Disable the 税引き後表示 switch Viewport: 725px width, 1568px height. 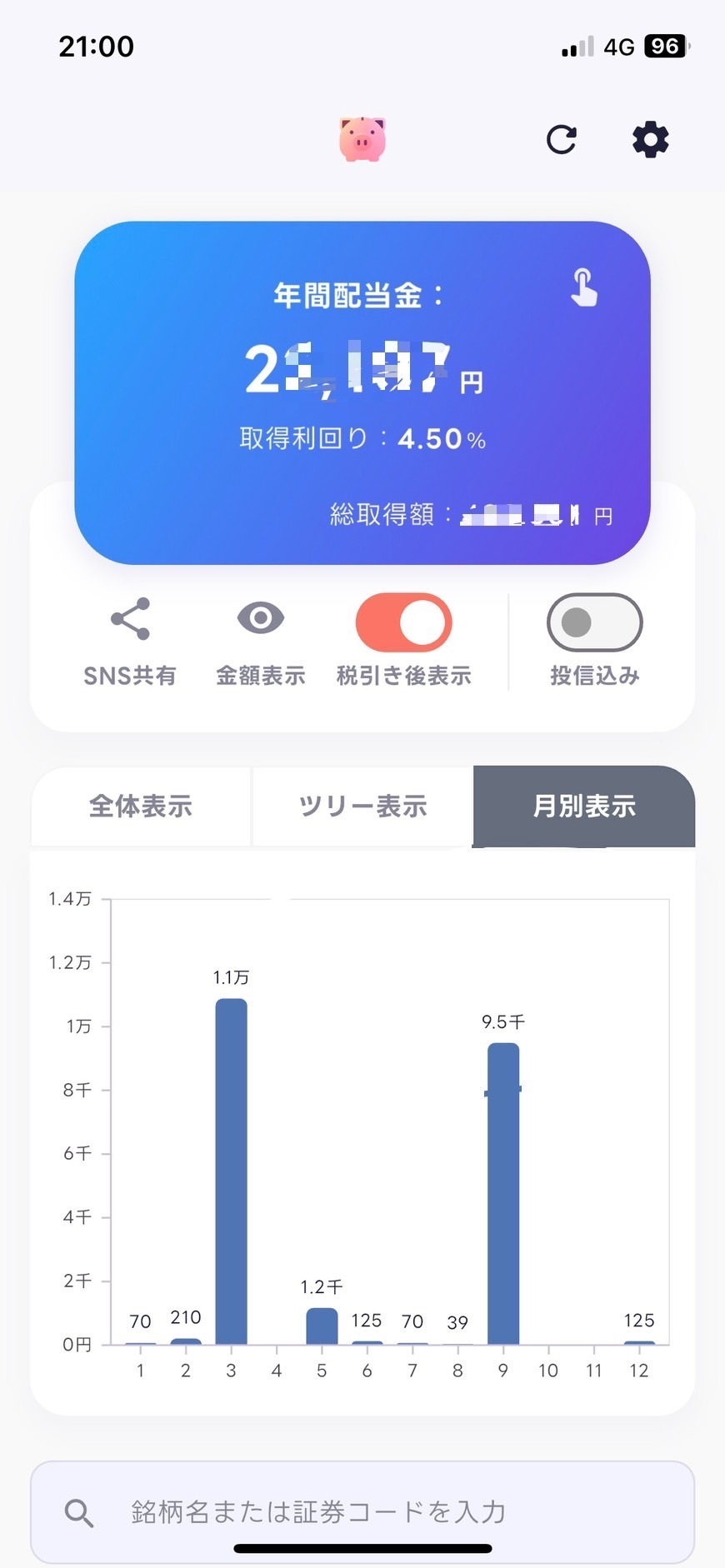click(404, 623)
